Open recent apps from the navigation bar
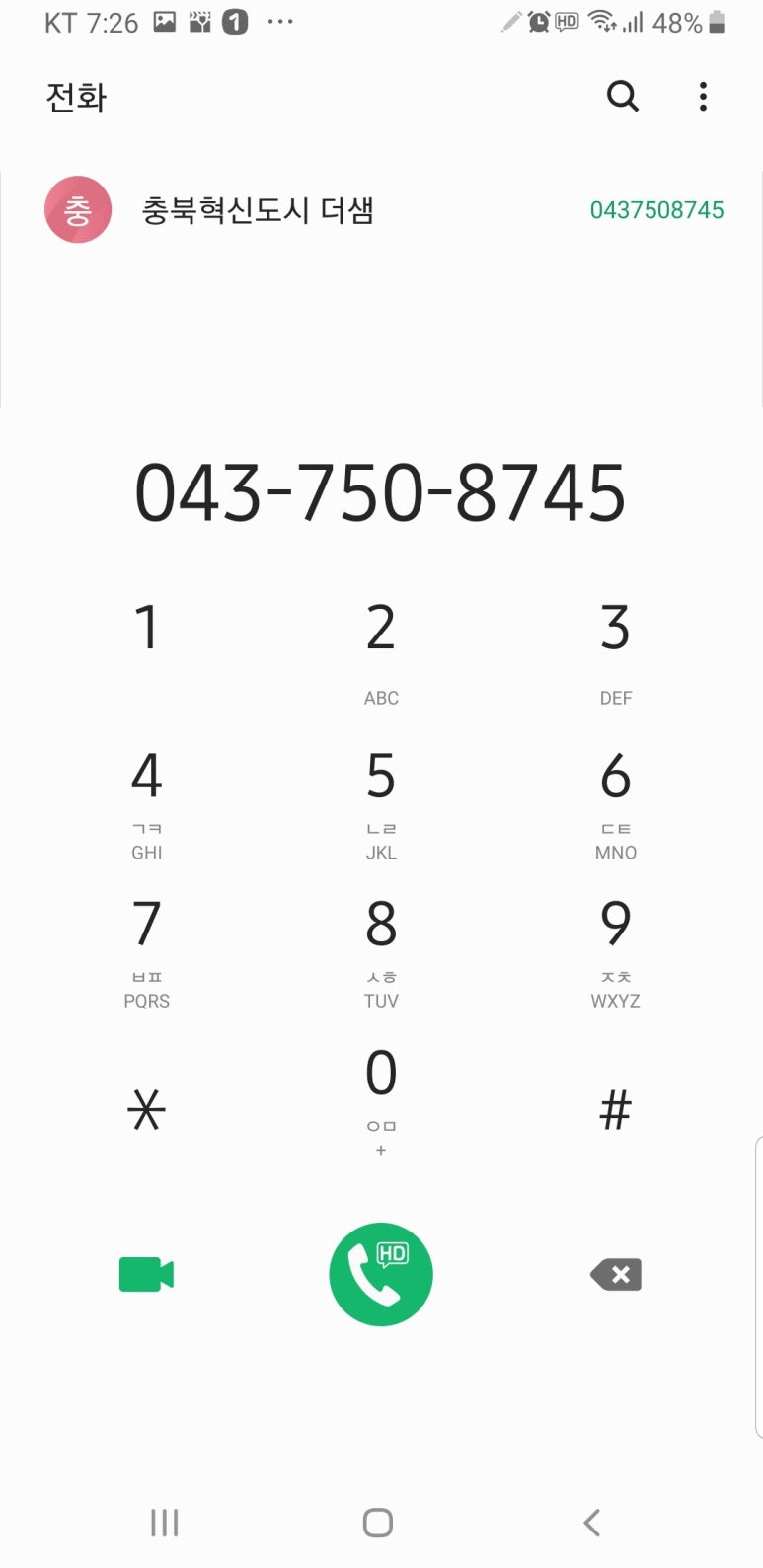The height and width of the screenshot is (1568, 763). coord(164,1522)
